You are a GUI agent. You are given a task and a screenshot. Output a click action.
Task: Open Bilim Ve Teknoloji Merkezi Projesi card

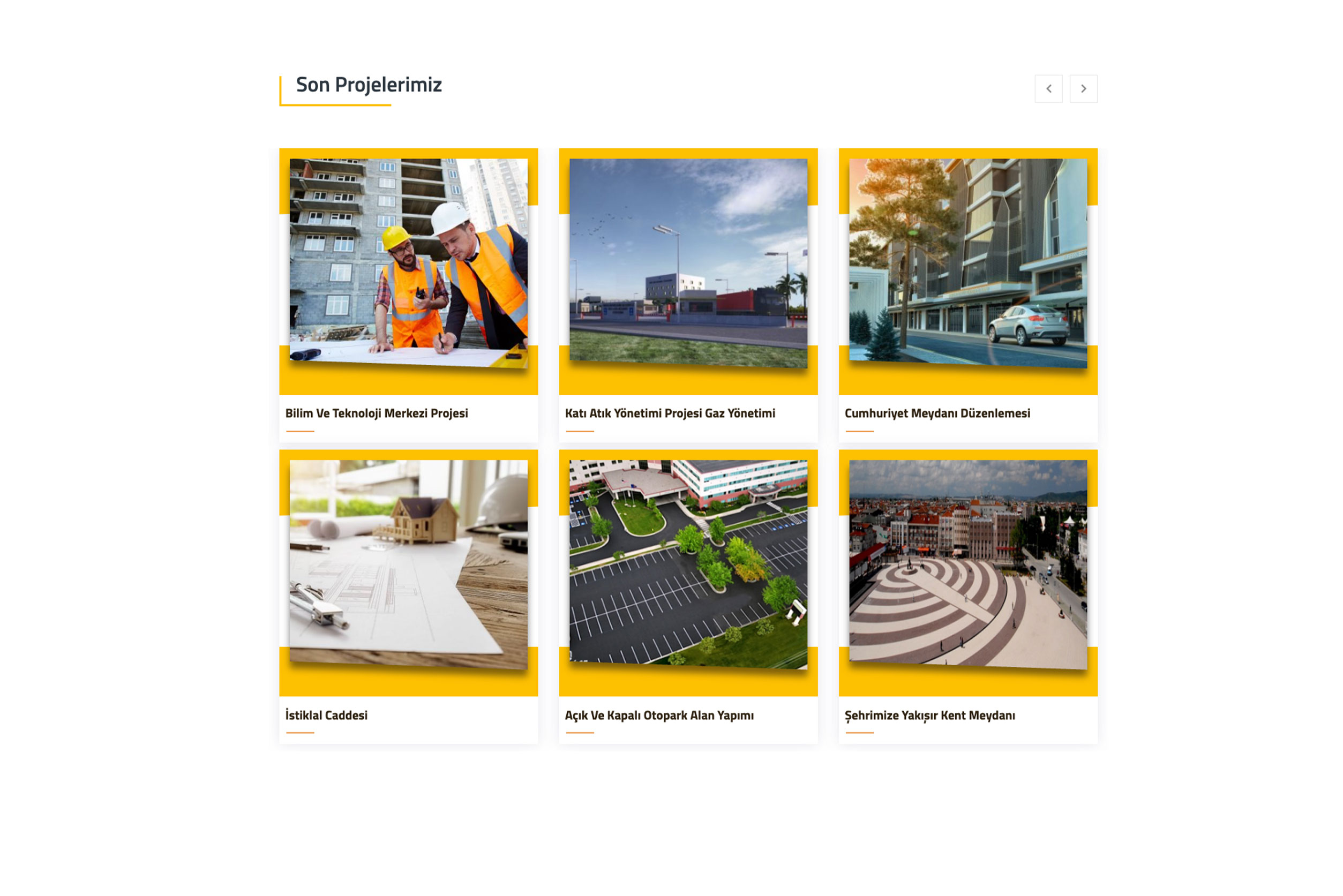pos(377,413)
